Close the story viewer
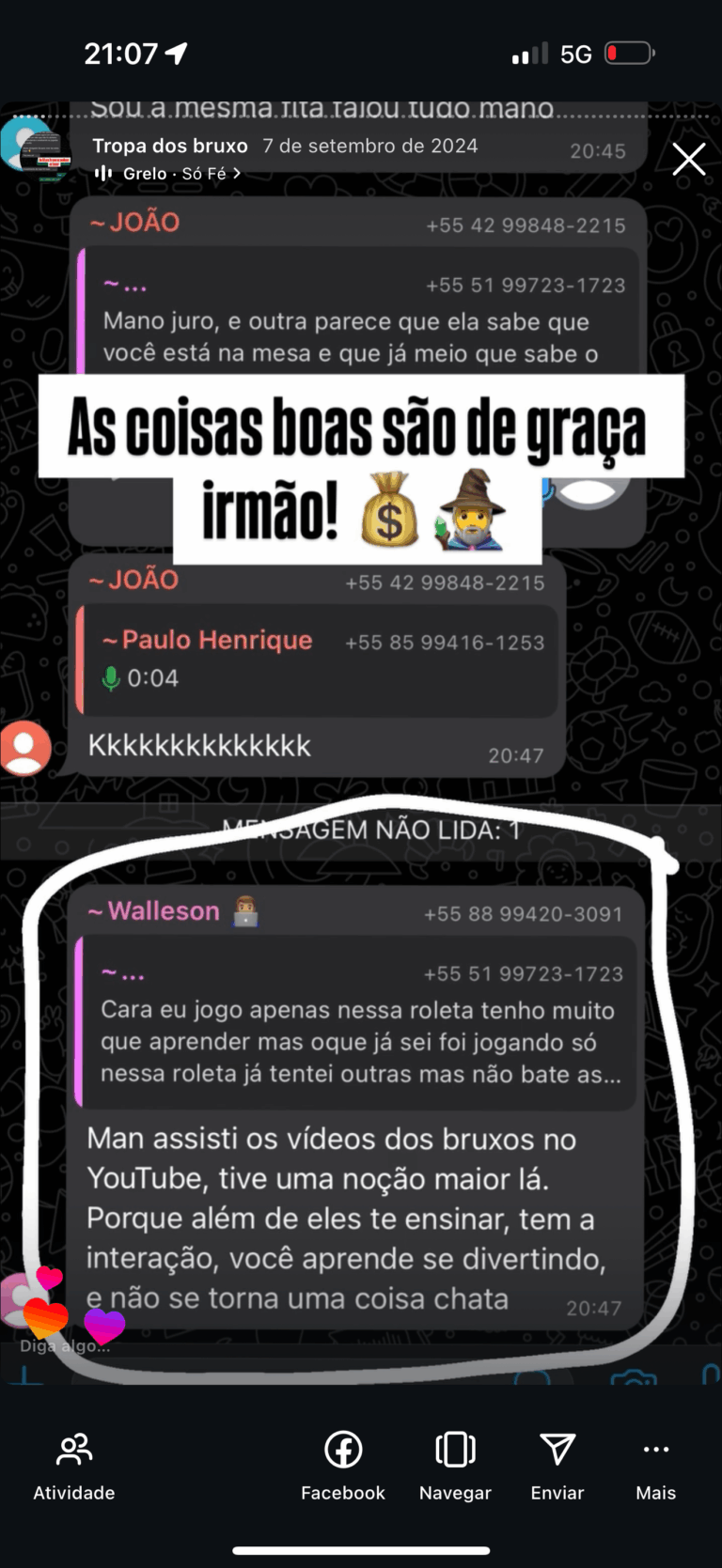 688,159
